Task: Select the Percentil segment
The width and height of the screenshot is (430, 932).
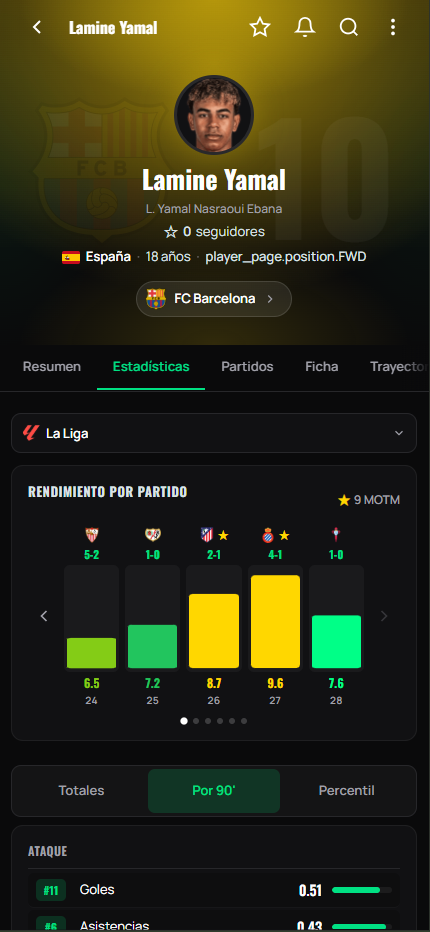Action: point(347,791)
